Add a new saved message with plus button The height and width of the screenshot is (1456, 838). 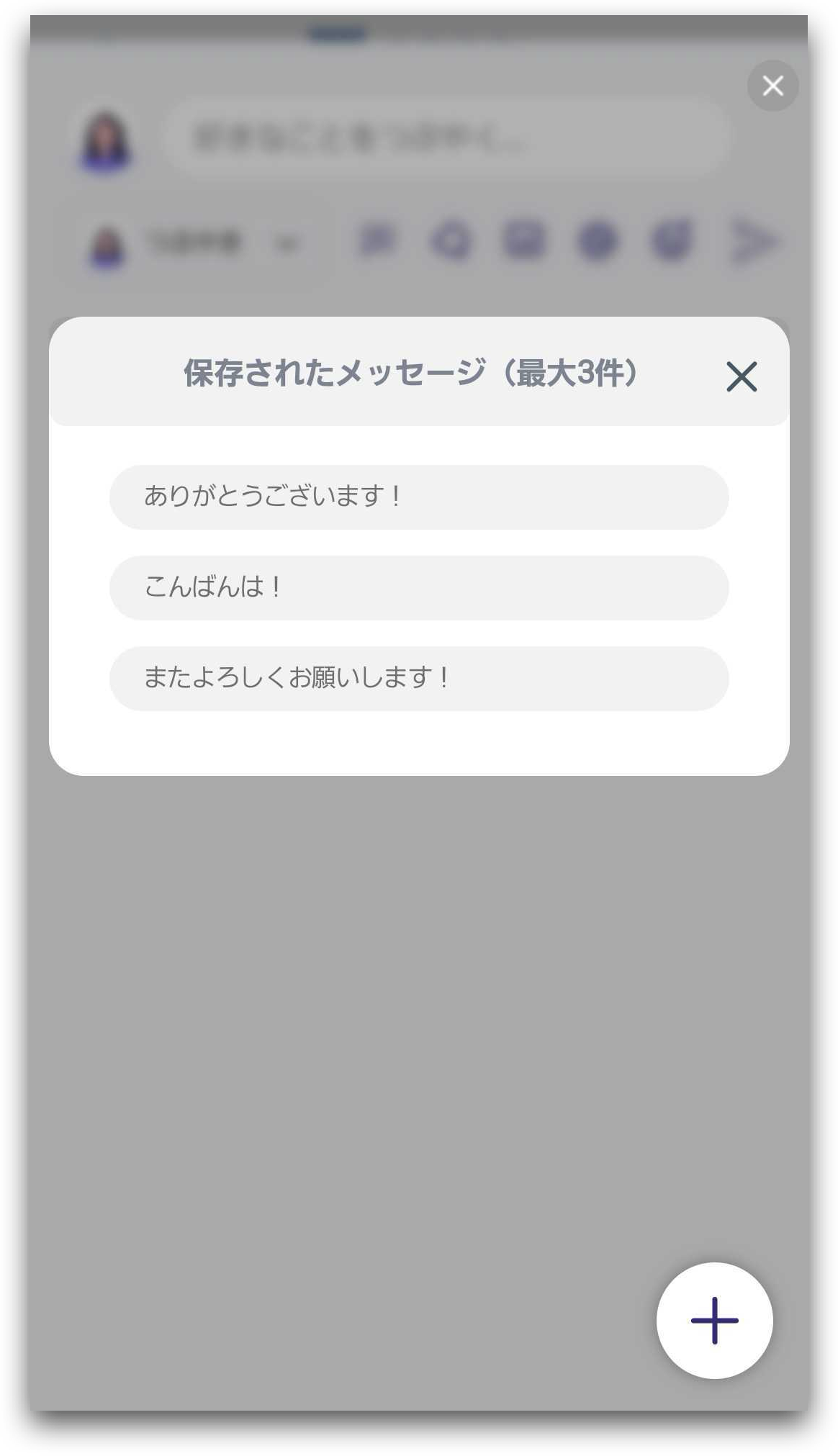pos(714,1320)
